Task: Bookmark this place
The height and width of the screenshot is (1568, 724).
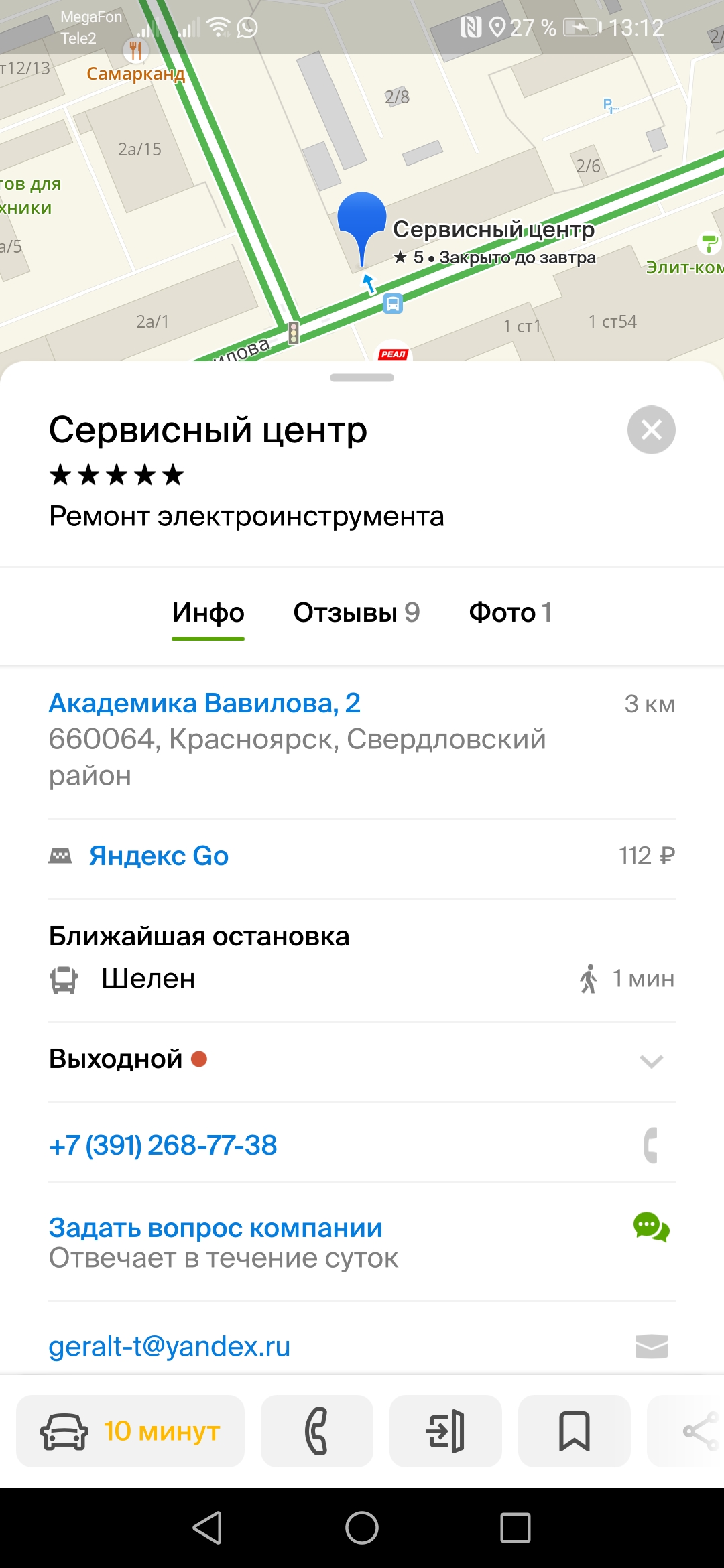Action: pyautogui.click(x=574, y=1431)
